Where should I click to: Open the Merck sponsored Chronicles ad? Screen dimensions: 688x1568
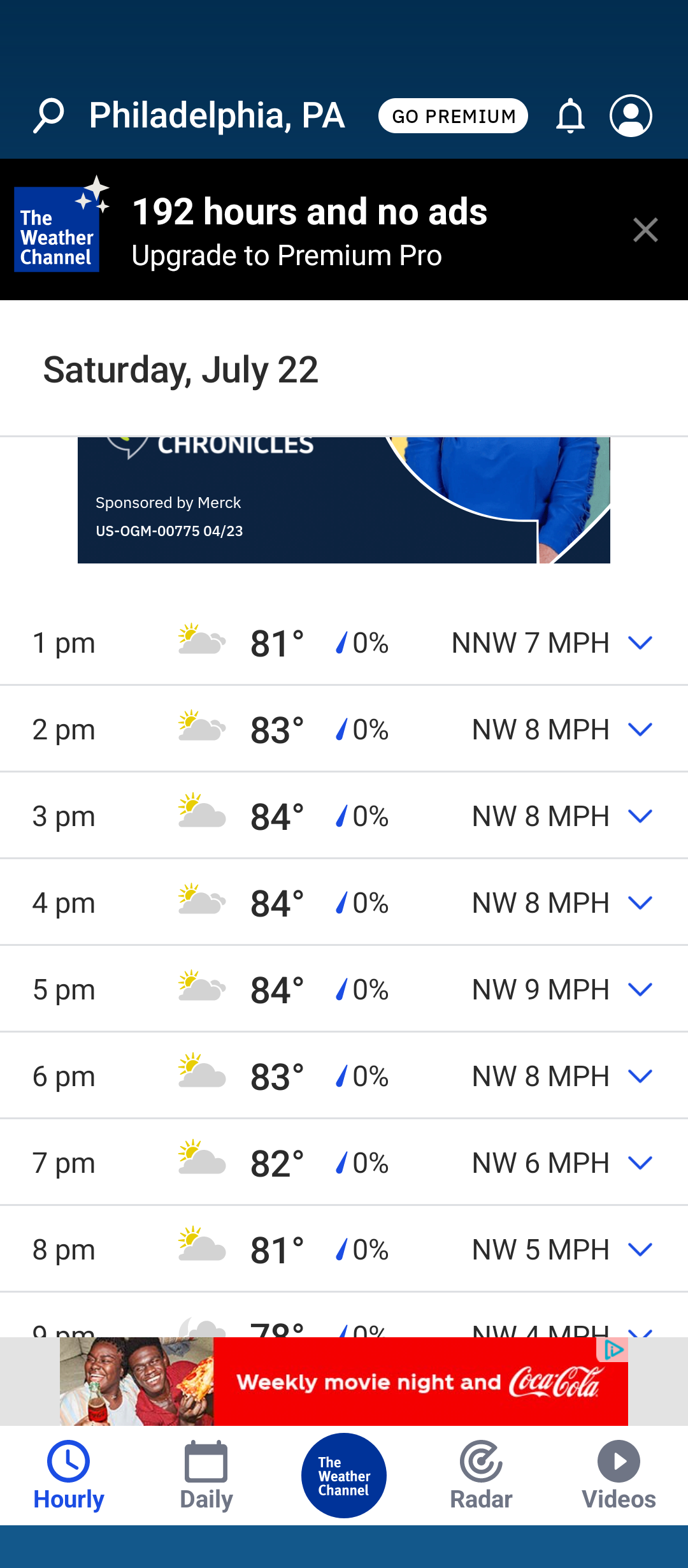coord(344,500)
